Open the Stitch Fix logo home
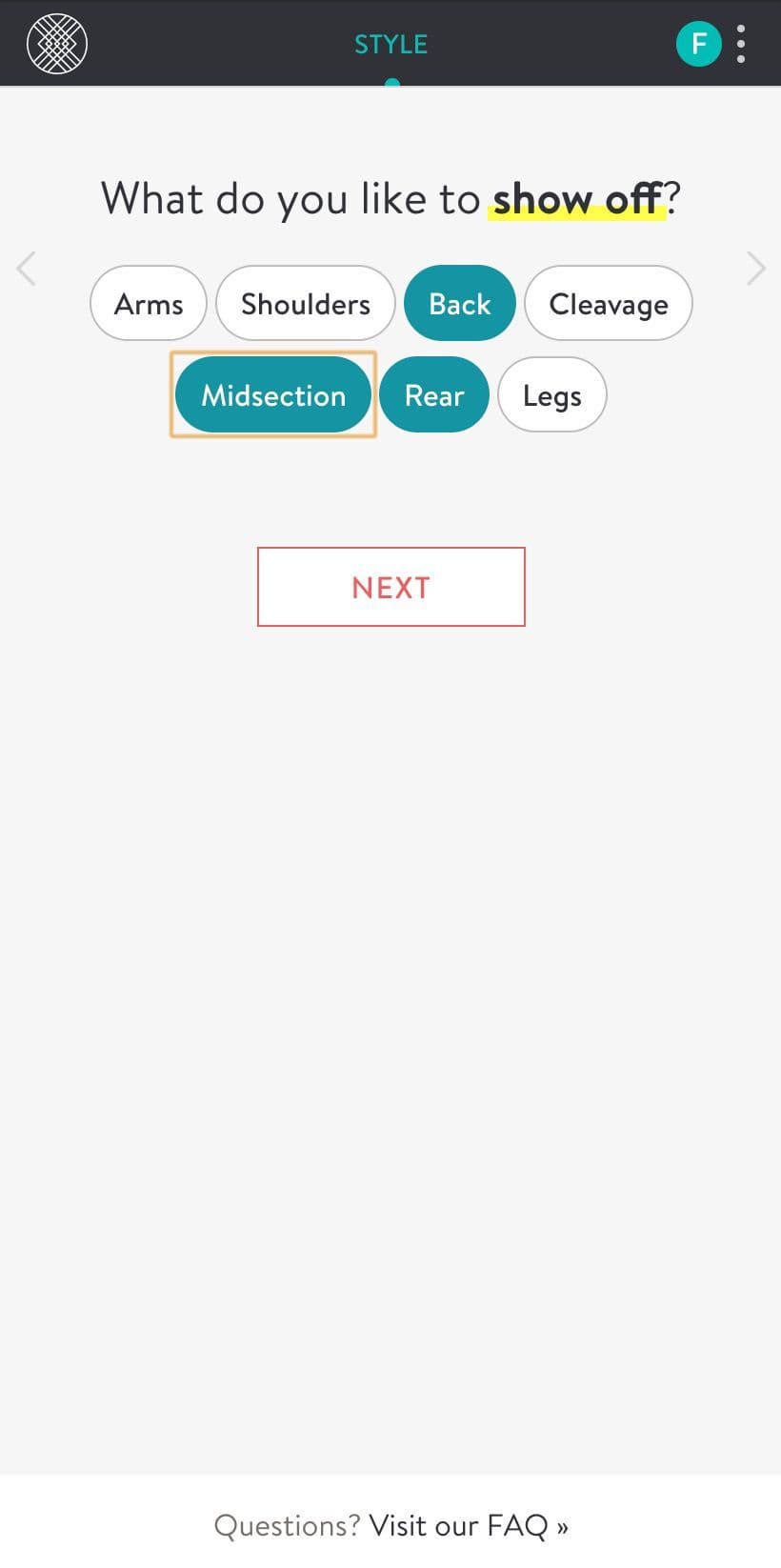 57,43
